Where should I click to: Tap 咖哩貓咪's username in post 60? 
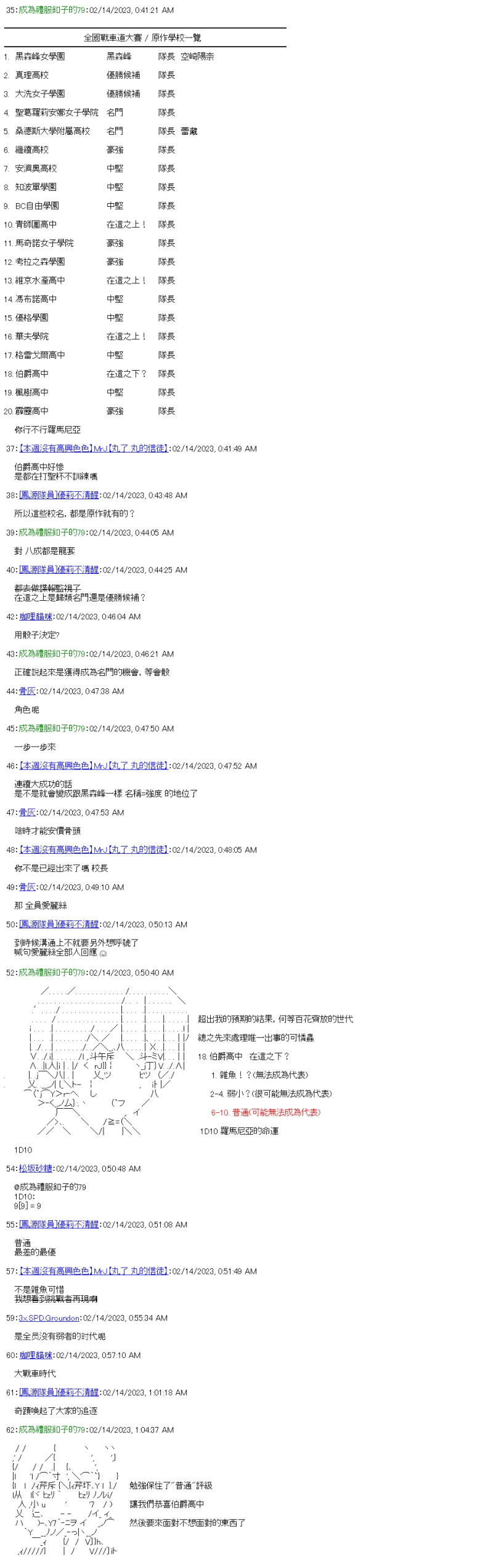35,1355
